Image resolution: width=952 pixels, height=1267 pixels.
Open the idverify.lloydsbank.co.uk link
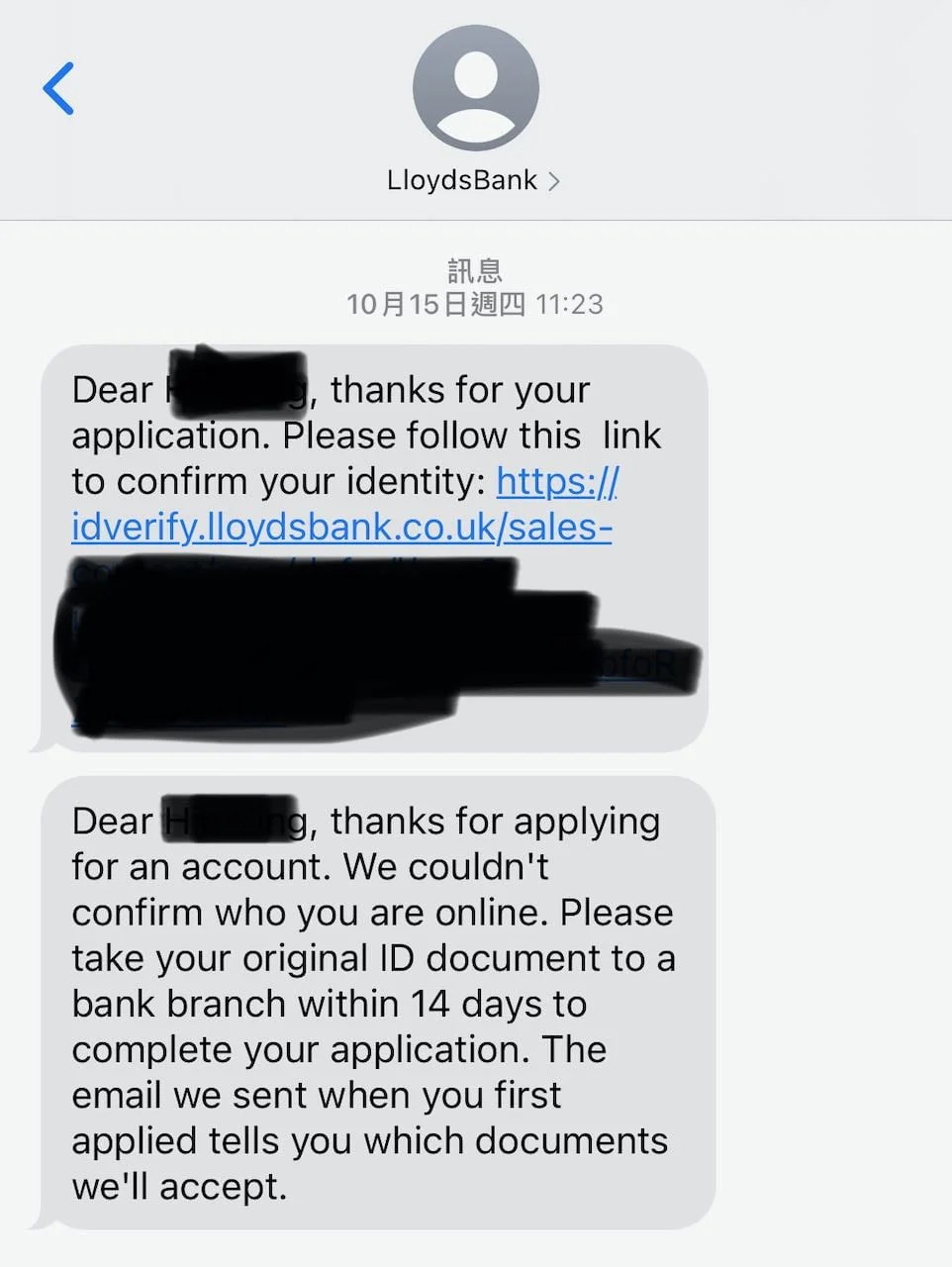tap(340, 528)
